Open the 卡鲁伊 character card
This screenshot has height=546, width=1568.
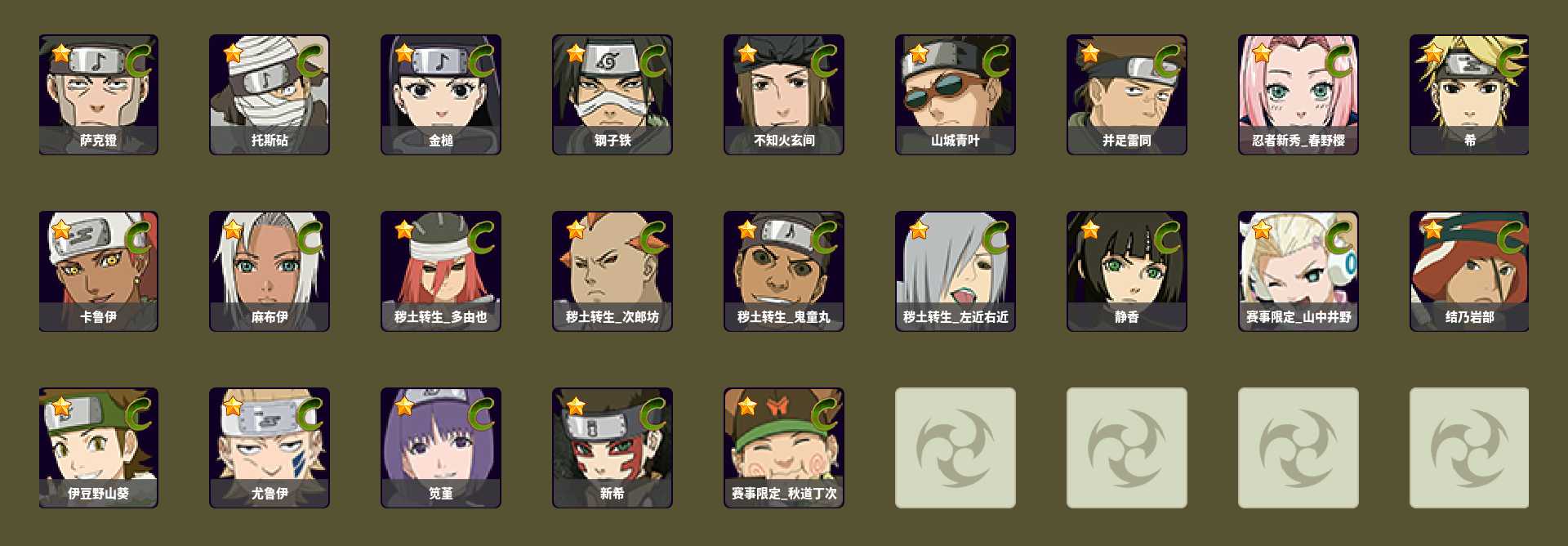click(x=98, y=271)
